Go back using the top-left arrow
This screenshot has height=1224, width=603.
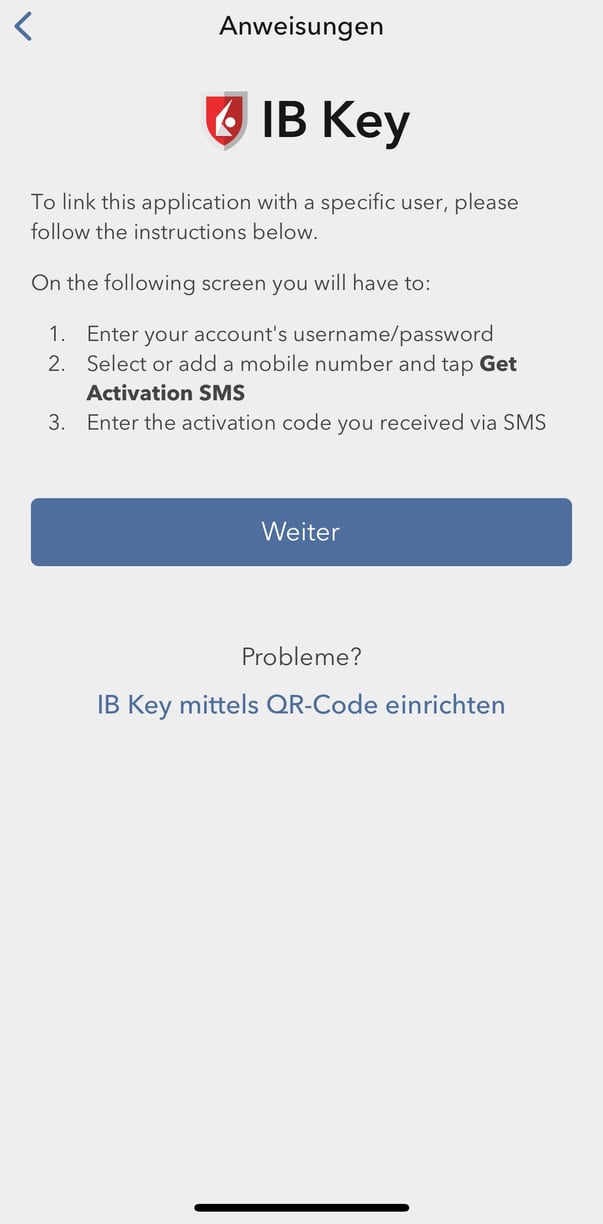24,27
